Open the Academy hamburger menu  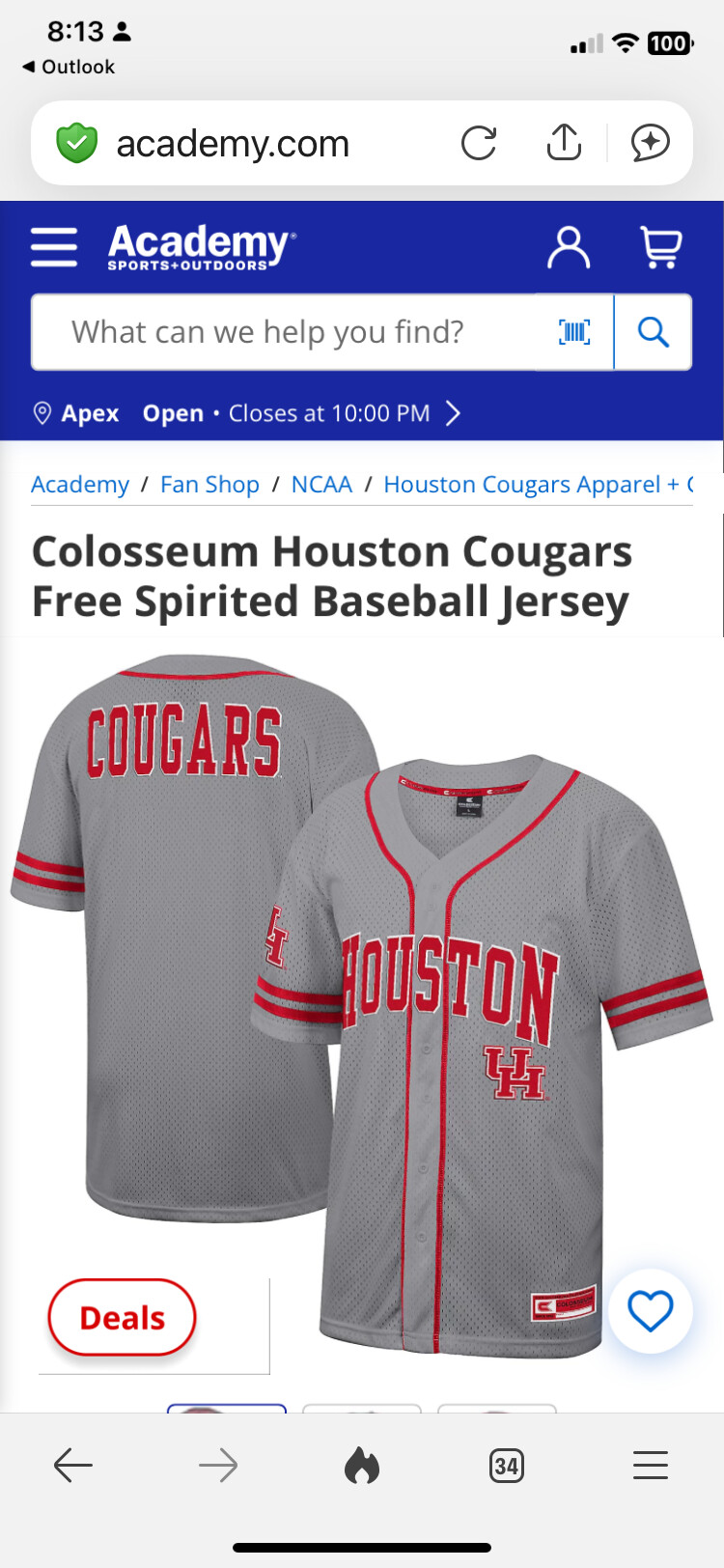click(54, 247)
